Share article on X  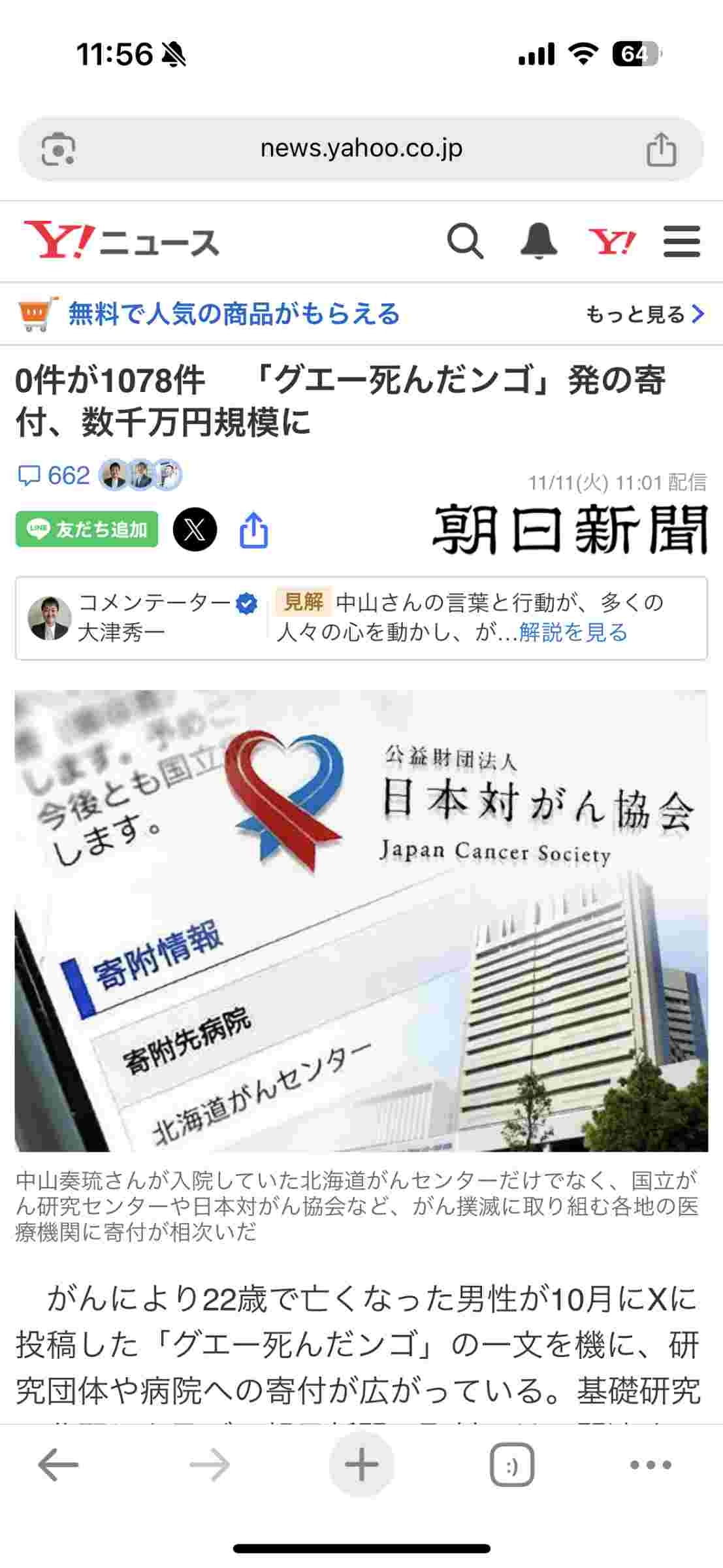click(x=195, y=529)
